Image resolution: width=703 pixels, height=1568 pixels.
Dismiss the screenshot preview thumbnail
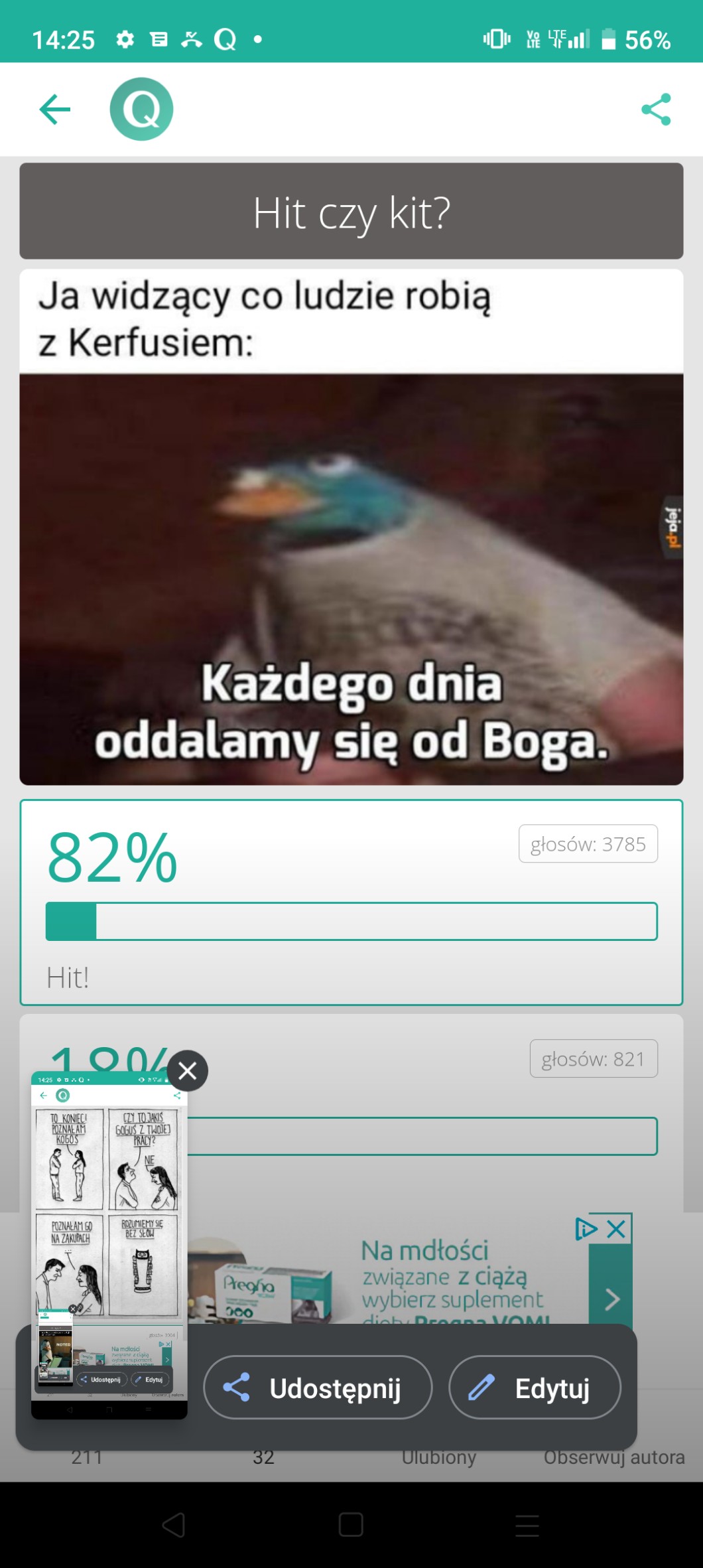tap(188, 1070)
